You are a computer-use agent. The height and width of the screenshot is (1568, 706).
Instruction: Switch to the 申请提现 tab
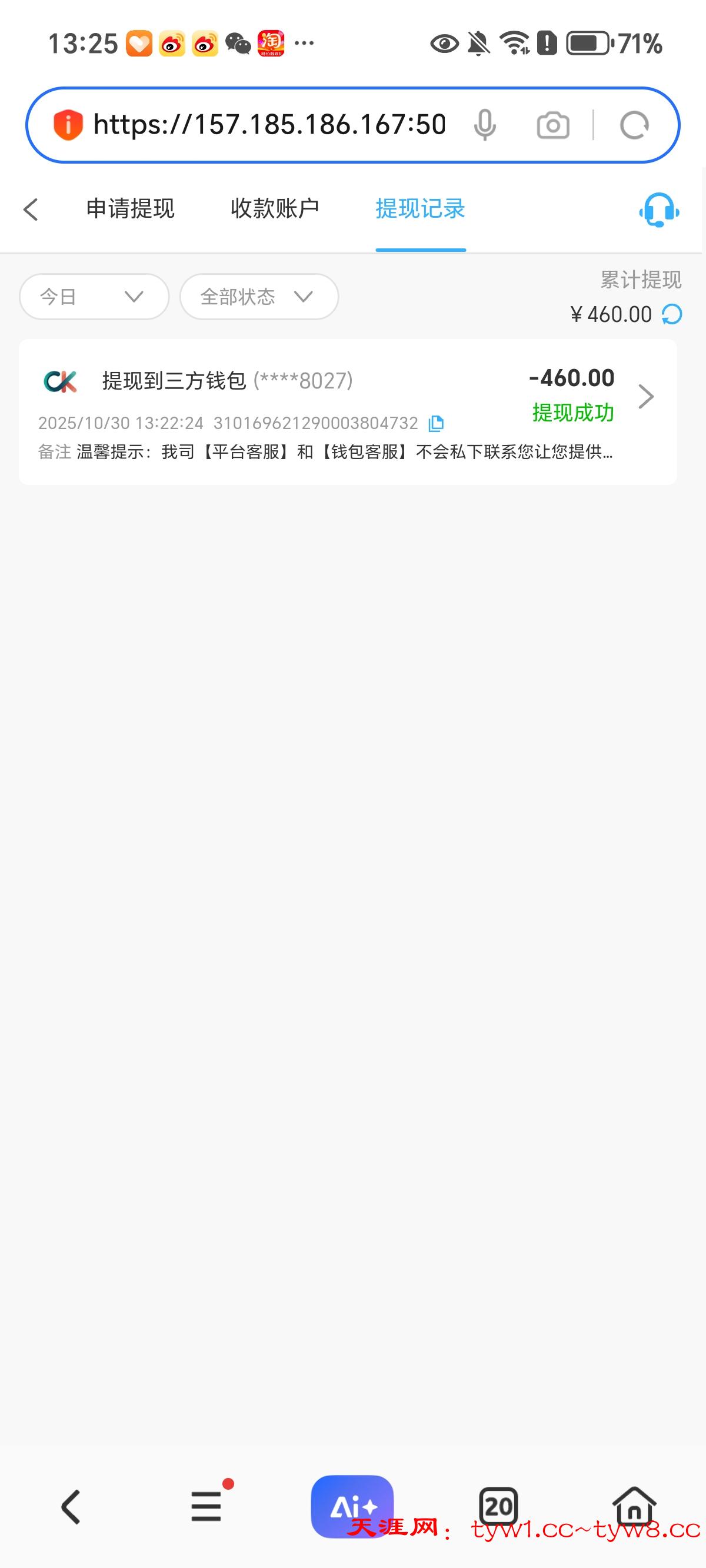(x=129, y=209)
